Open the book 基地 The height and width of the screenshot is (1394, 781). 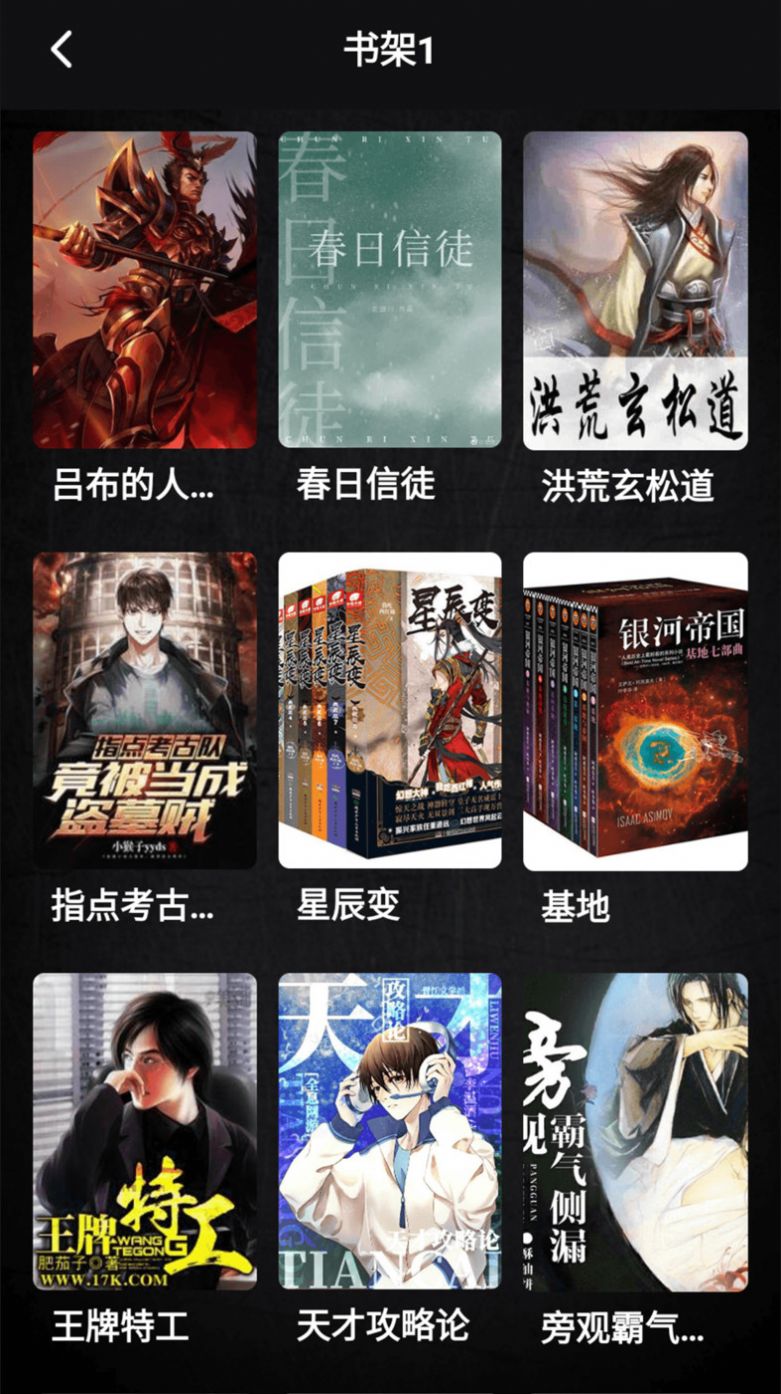click(635, 710)
